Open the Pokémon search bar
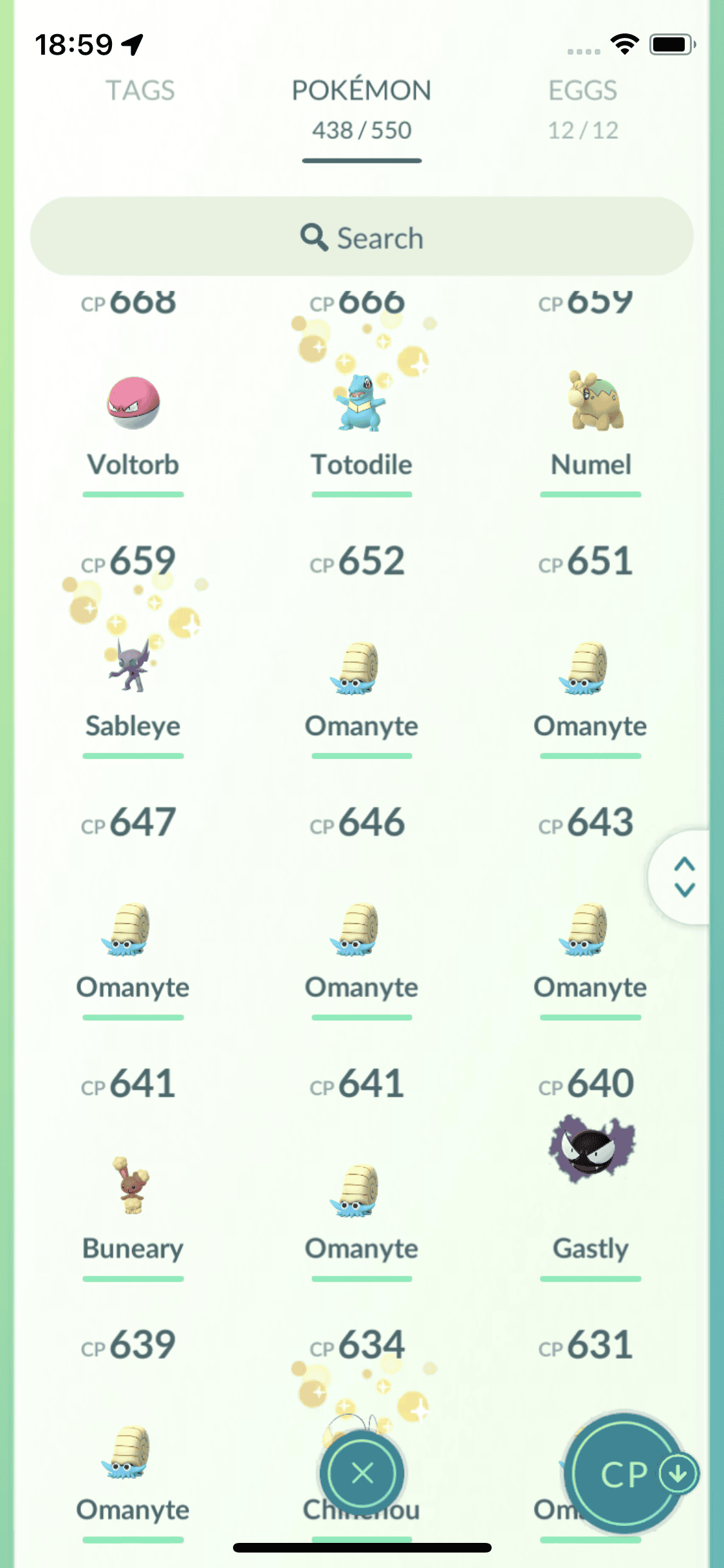Screen dimensions: 724x1568 [362, 238]
